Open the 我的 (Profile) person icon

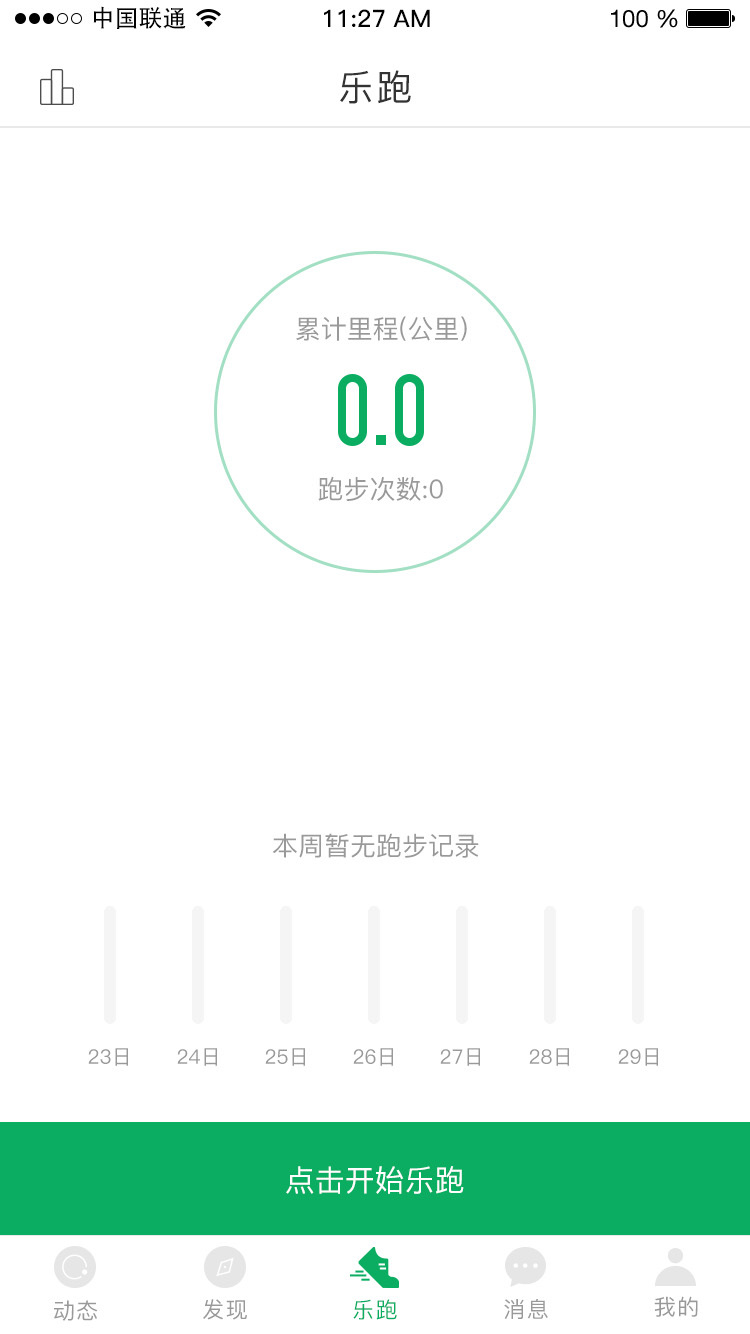click(x=675, y=1265)
